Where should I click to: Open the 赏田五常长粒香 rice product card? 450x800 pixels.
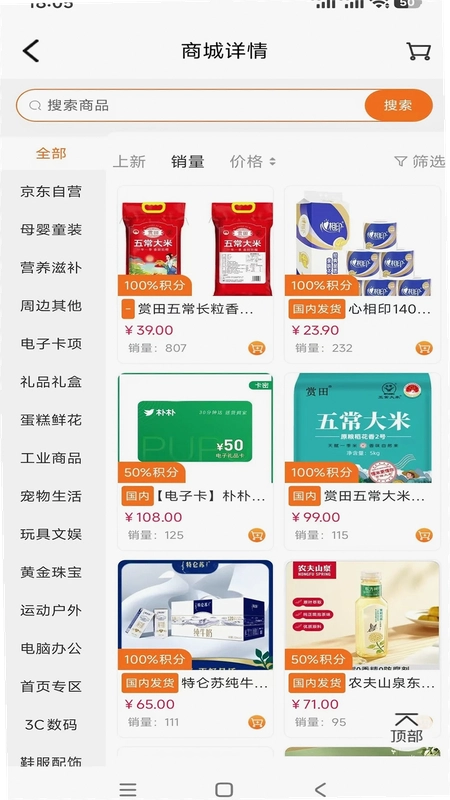pos(195,274)
